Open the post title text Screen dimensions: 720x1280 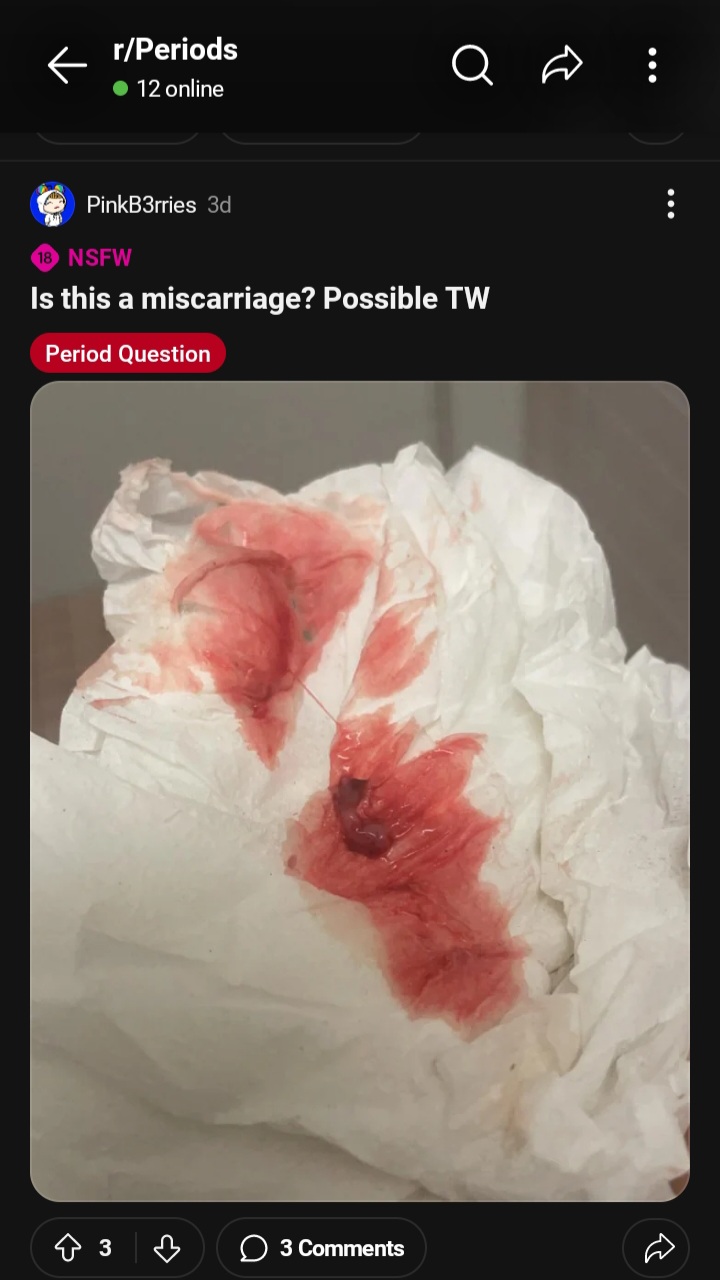260,297
